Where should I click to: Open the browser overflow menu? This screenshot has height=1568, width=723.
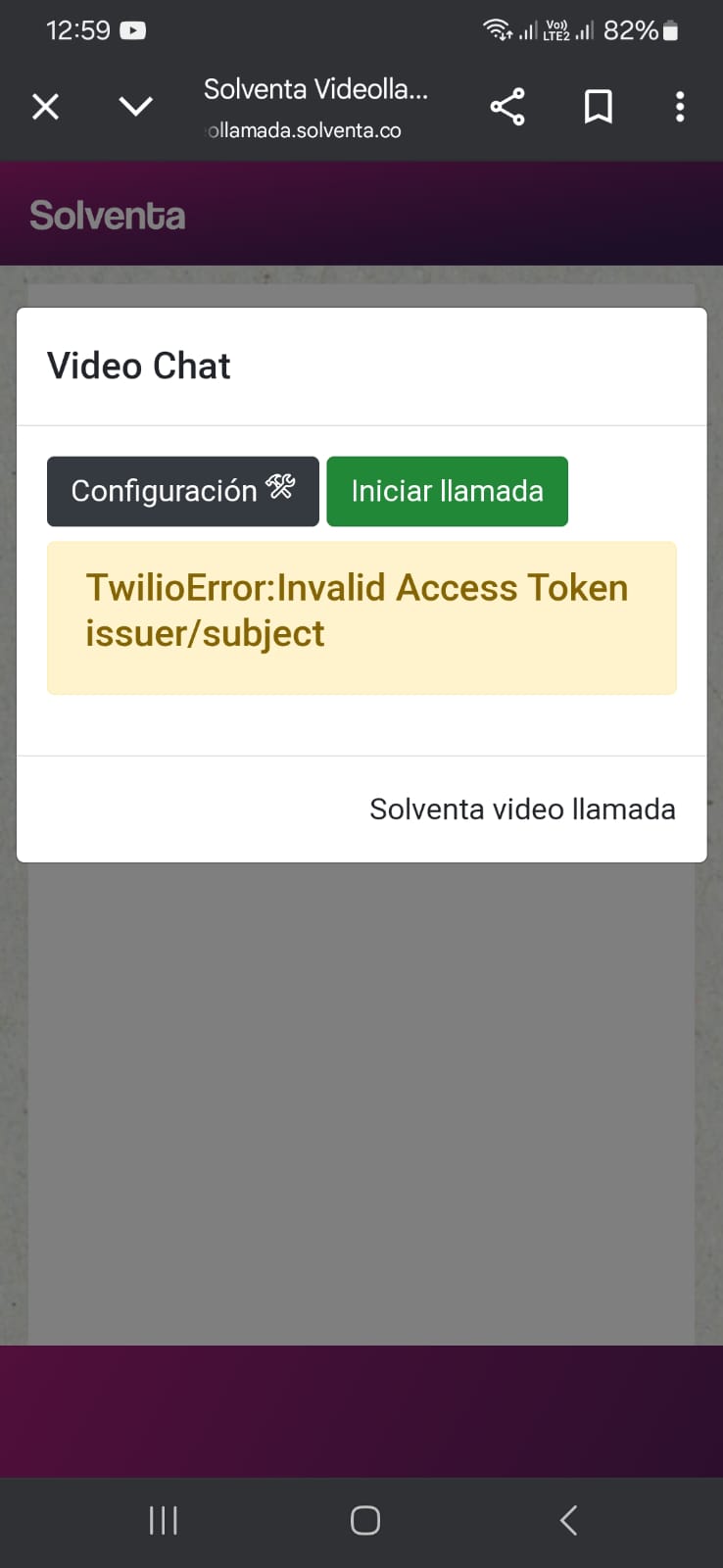pos(679,106)
